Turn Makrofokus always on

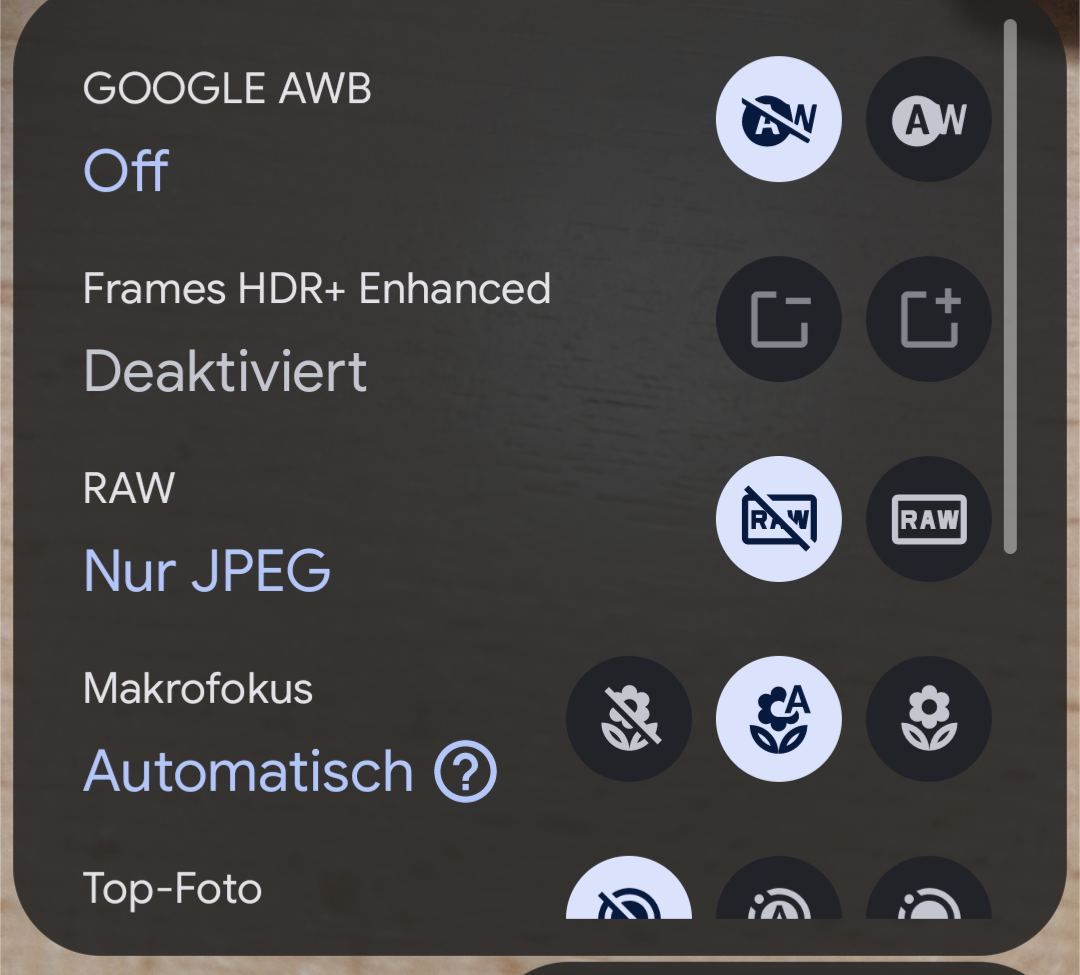(x=928, y=719)
